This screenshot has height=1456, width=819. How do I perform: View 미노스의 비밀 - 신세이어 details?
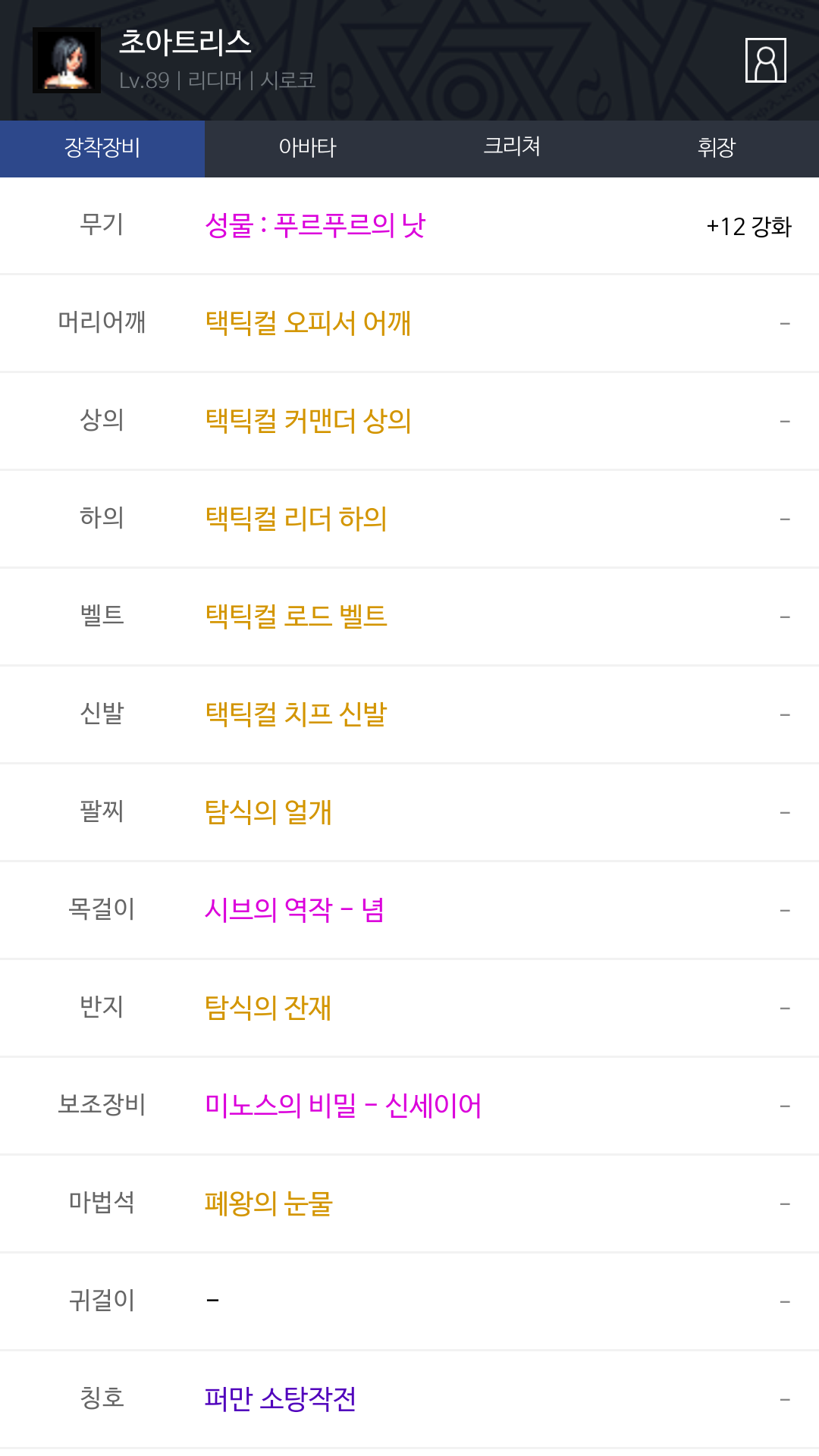click(x=343, y=1106)
